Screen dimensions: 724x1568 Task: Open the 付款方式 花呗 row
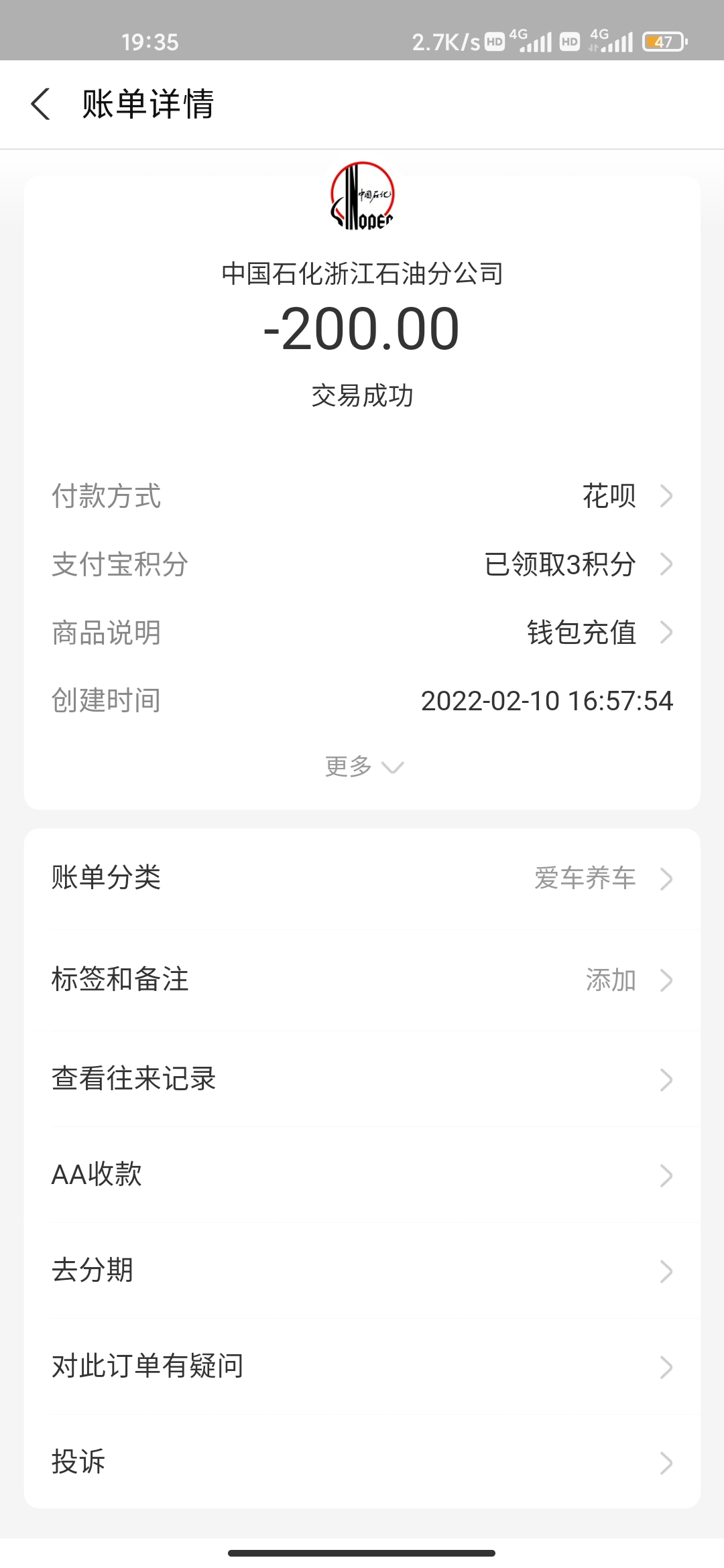point(362,497)
